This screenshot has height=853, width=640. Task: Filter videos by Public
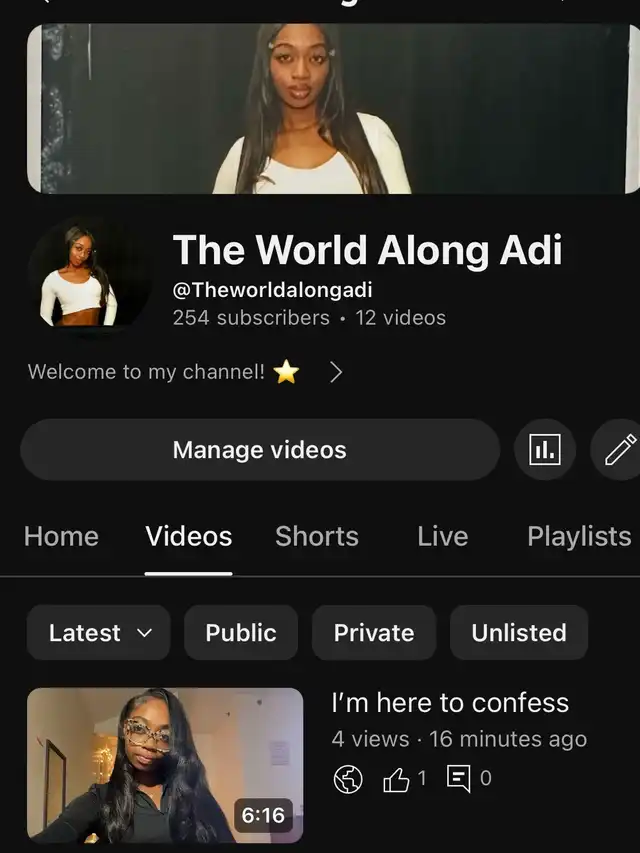241,633
